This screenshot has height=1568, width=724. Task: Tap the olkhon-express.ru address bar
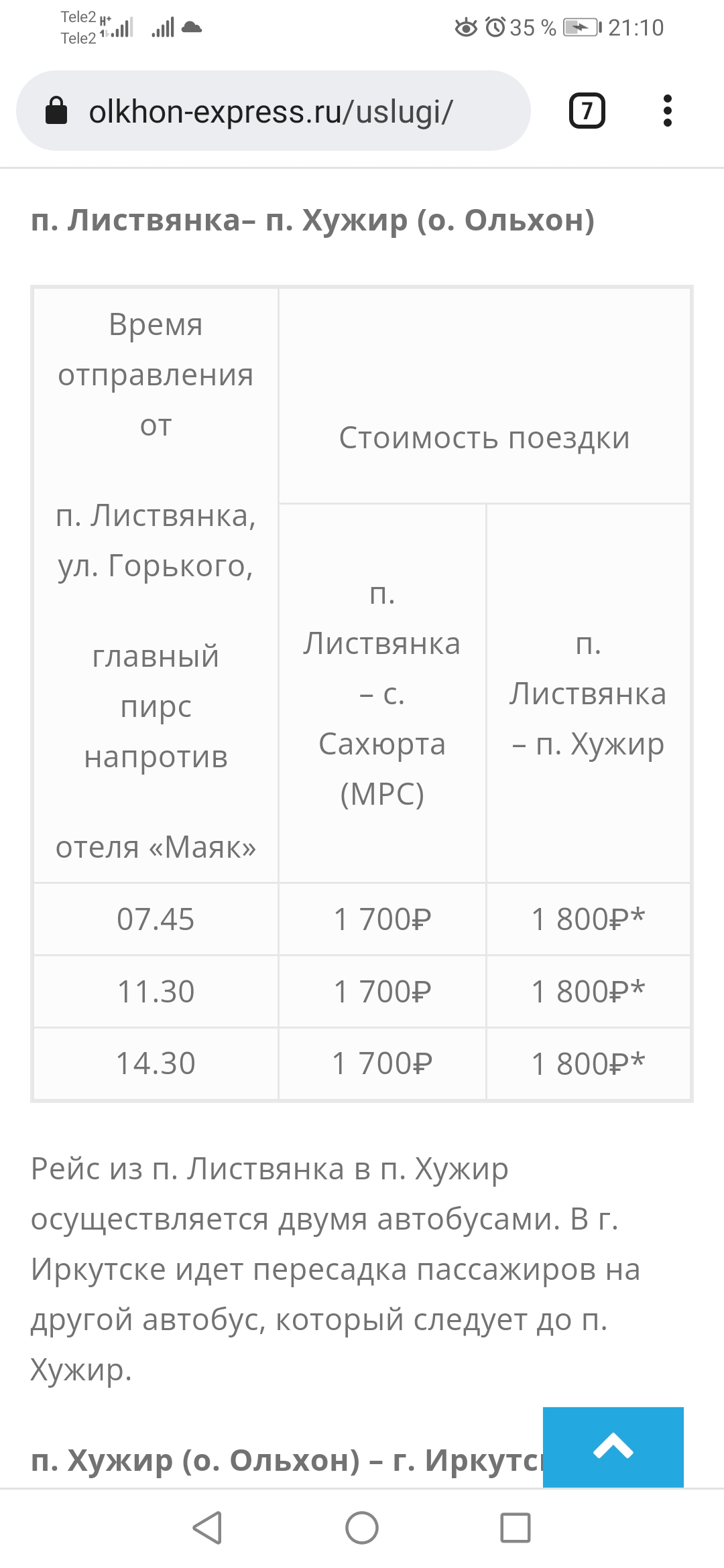pos(274,111)
